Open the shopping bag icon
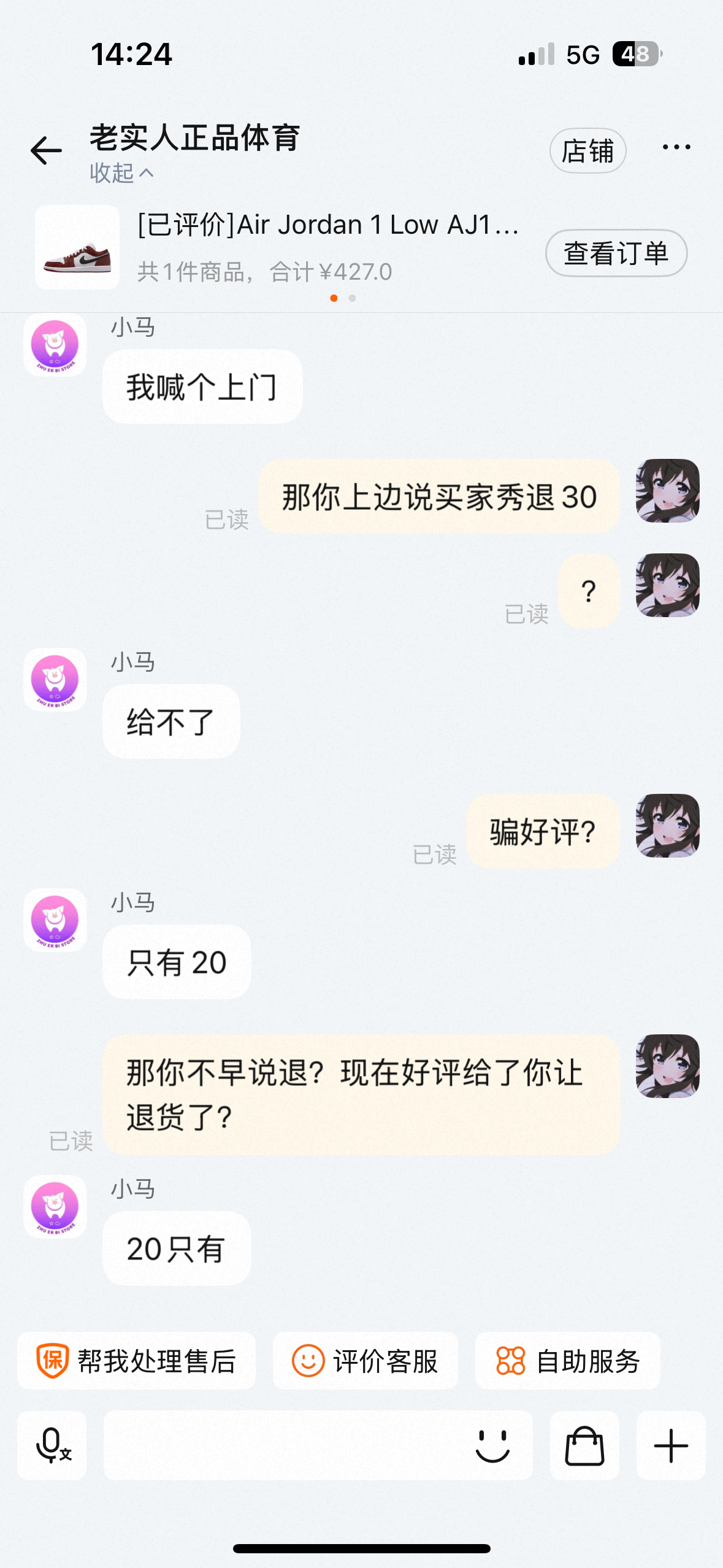 coord(584,1445)
